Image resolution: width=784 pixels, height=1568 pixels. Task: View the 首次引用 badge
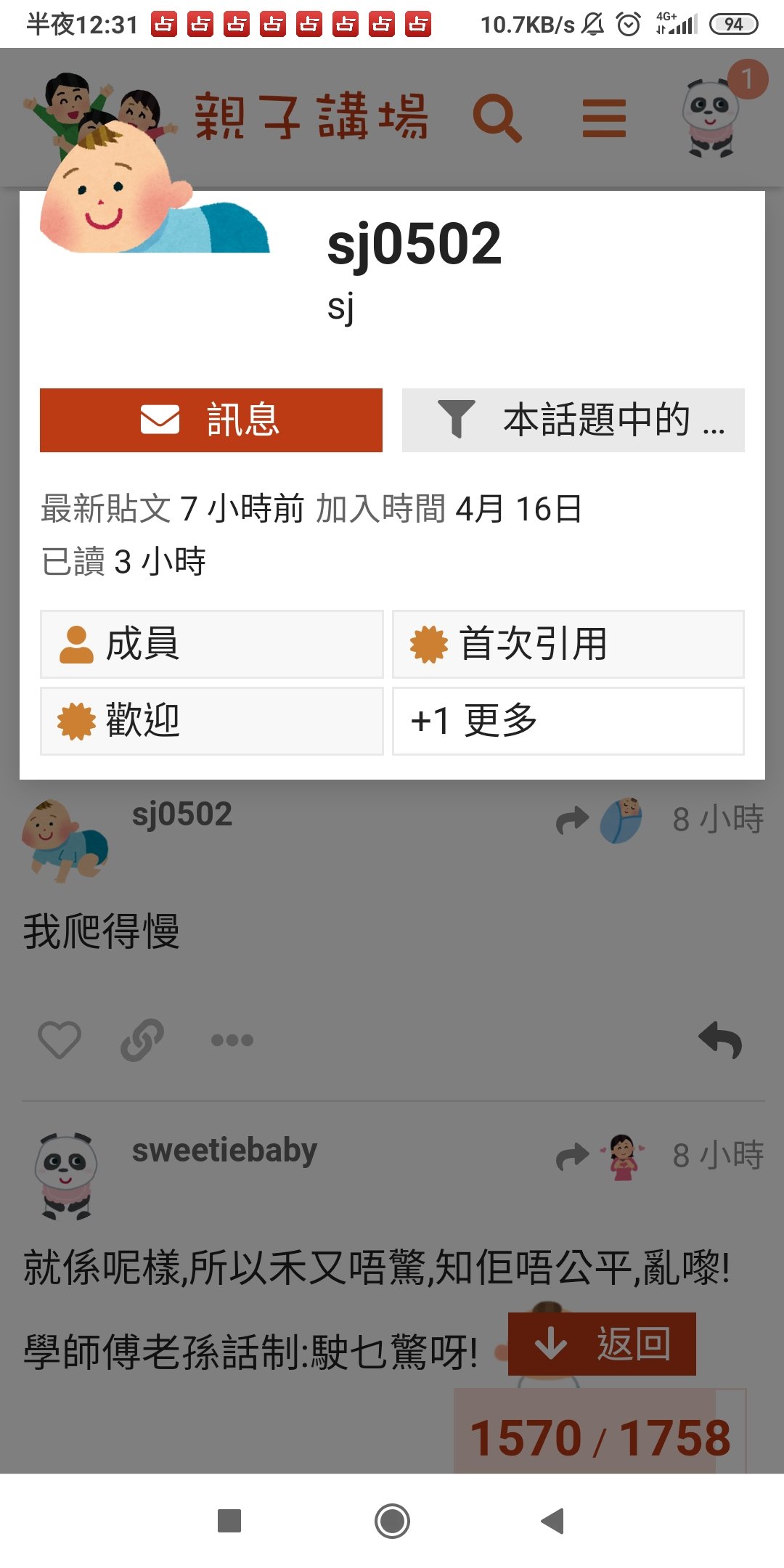click(568, 644)
